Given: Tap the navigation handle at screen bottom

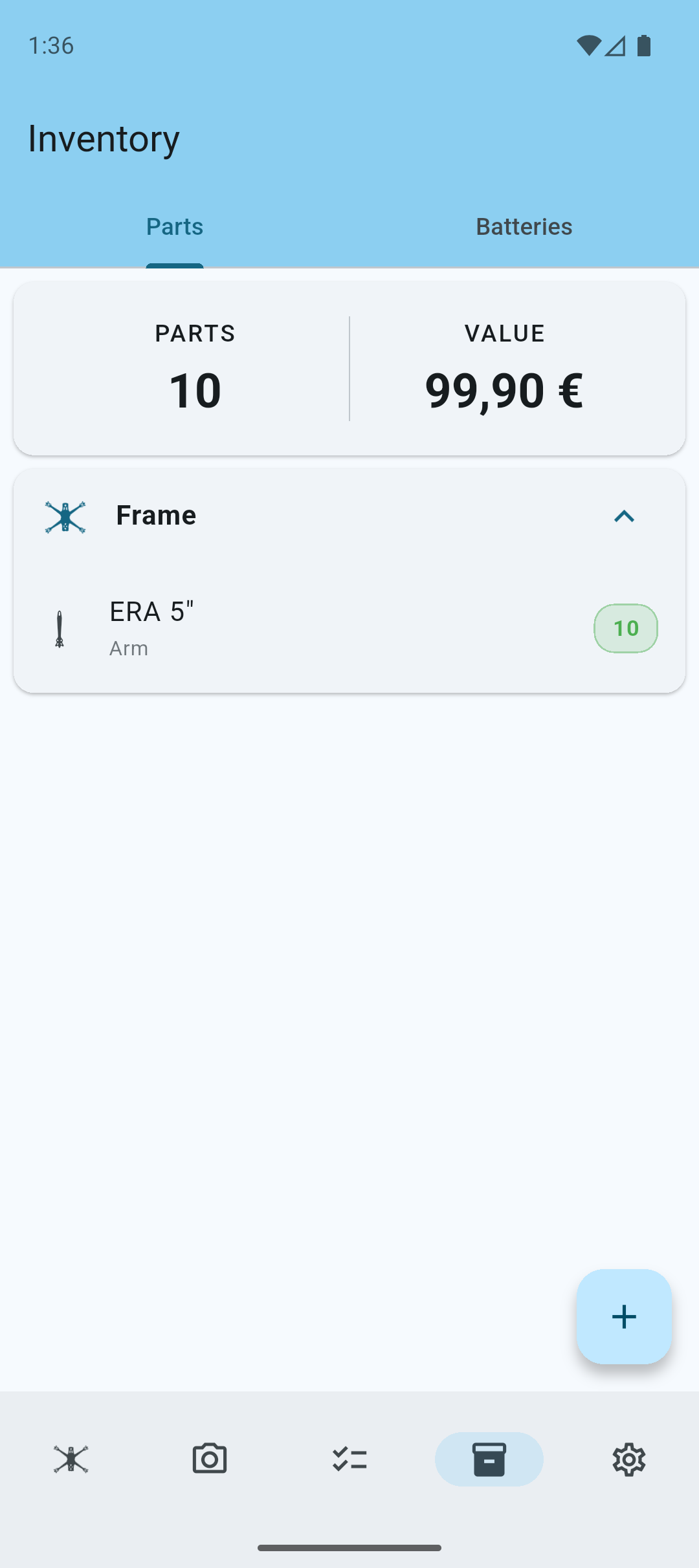Looking at the screenshot, I should [349, 1547].
